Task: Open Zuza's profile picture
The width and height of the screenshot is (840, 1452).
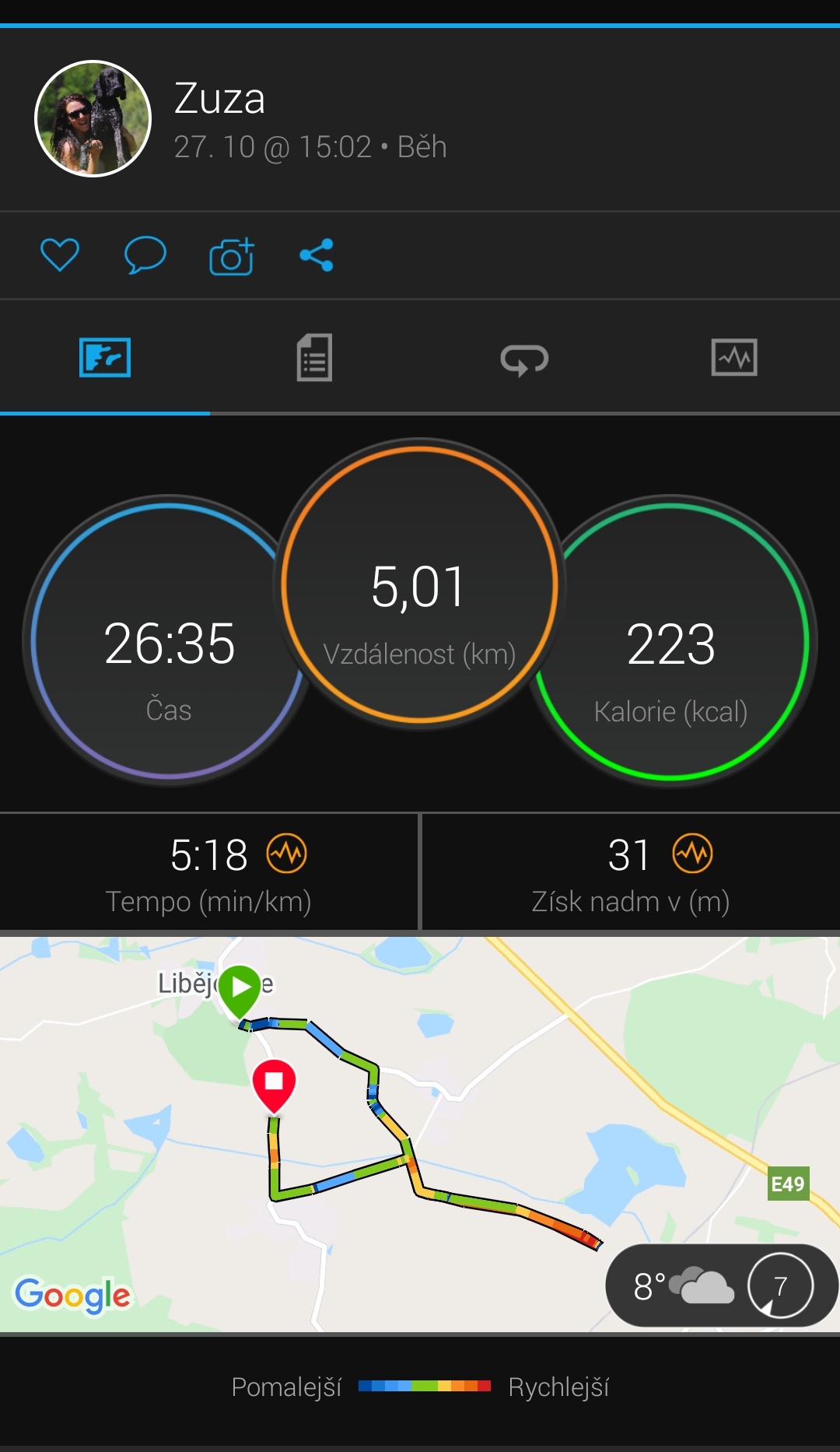Action: [x=93, y=118]
